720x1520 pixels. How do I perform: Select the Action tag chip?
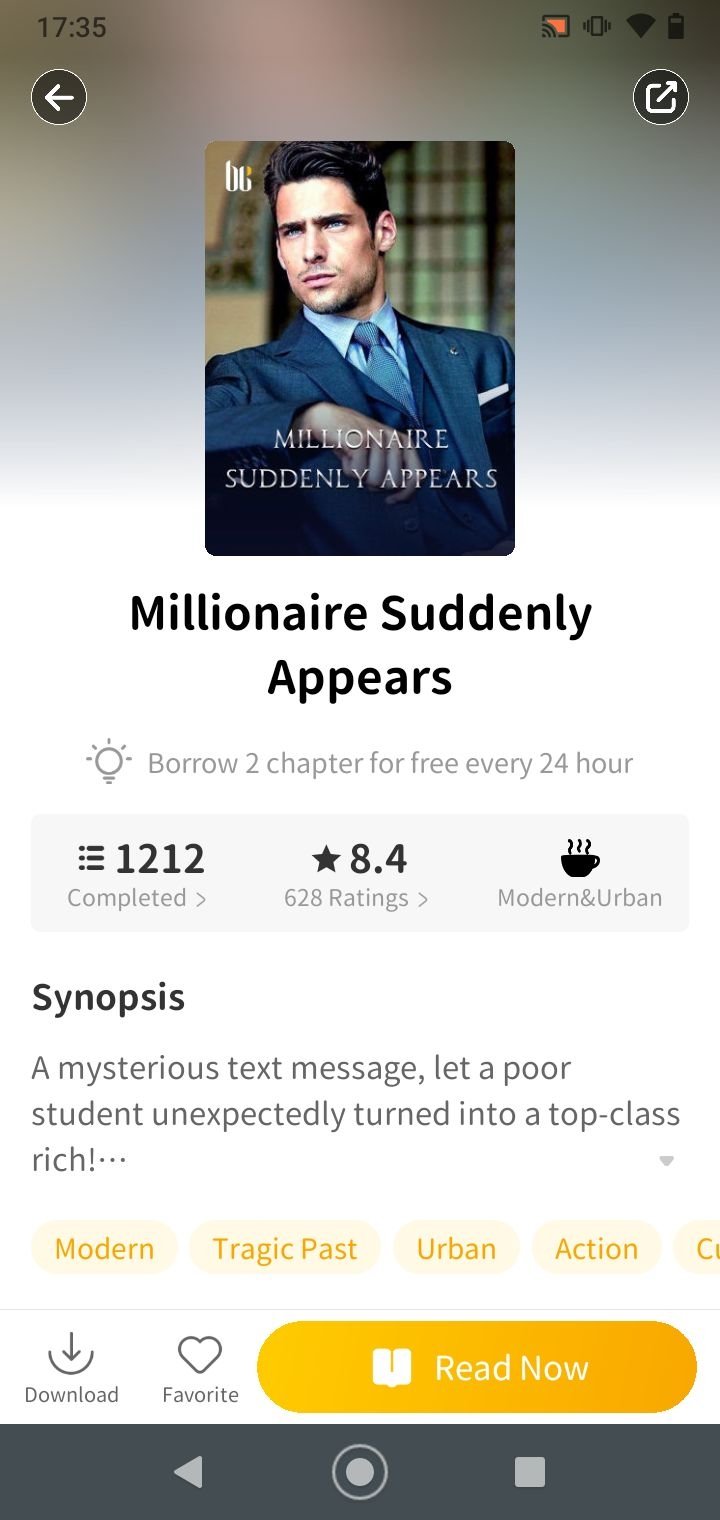pos(596,1248)
